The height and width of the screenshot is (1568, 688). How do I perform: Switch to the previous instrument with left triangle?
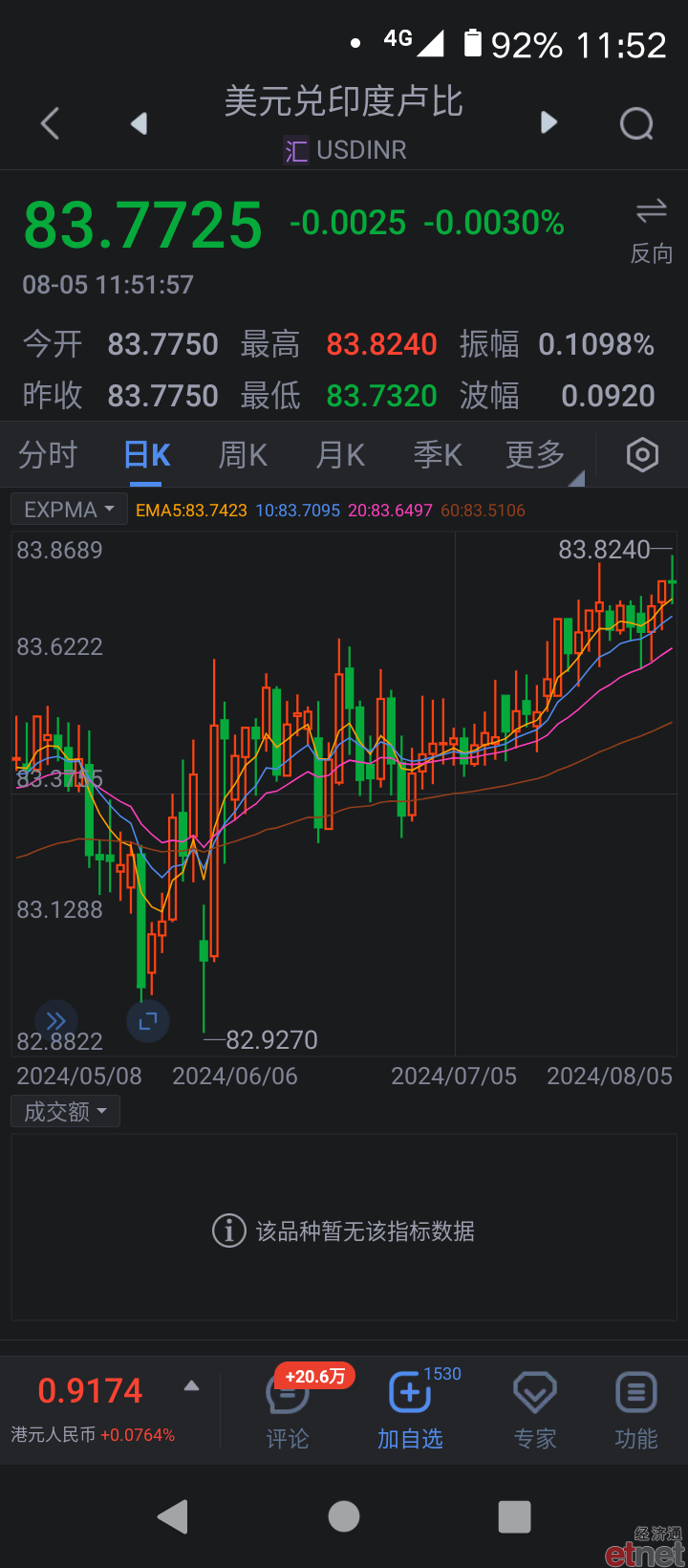(140, 123)
